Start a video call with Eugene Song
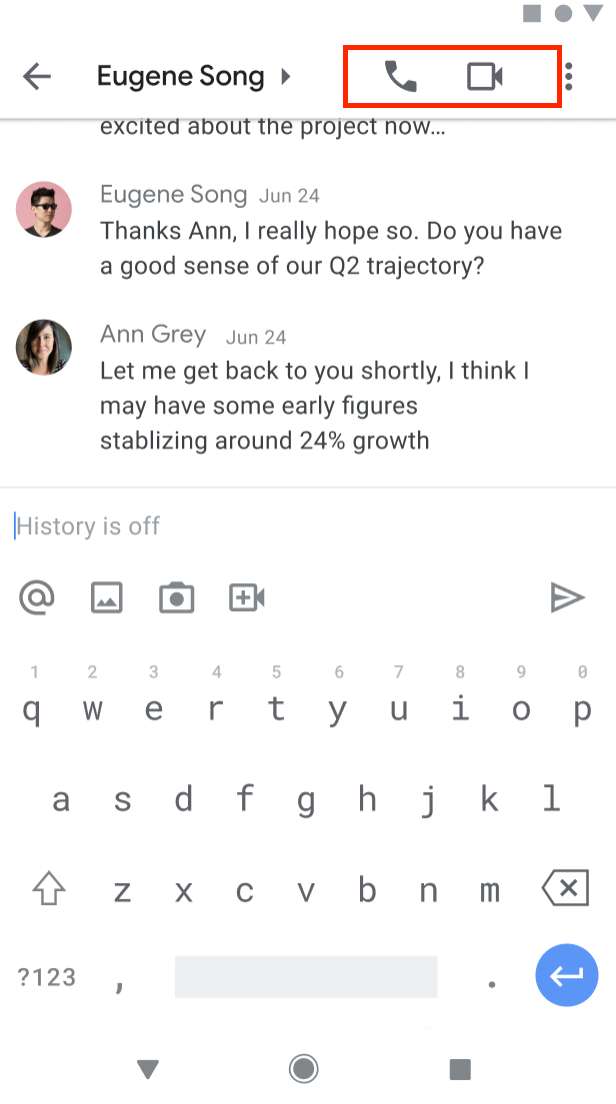616x1104 pixels. click(x=485, y=76)
